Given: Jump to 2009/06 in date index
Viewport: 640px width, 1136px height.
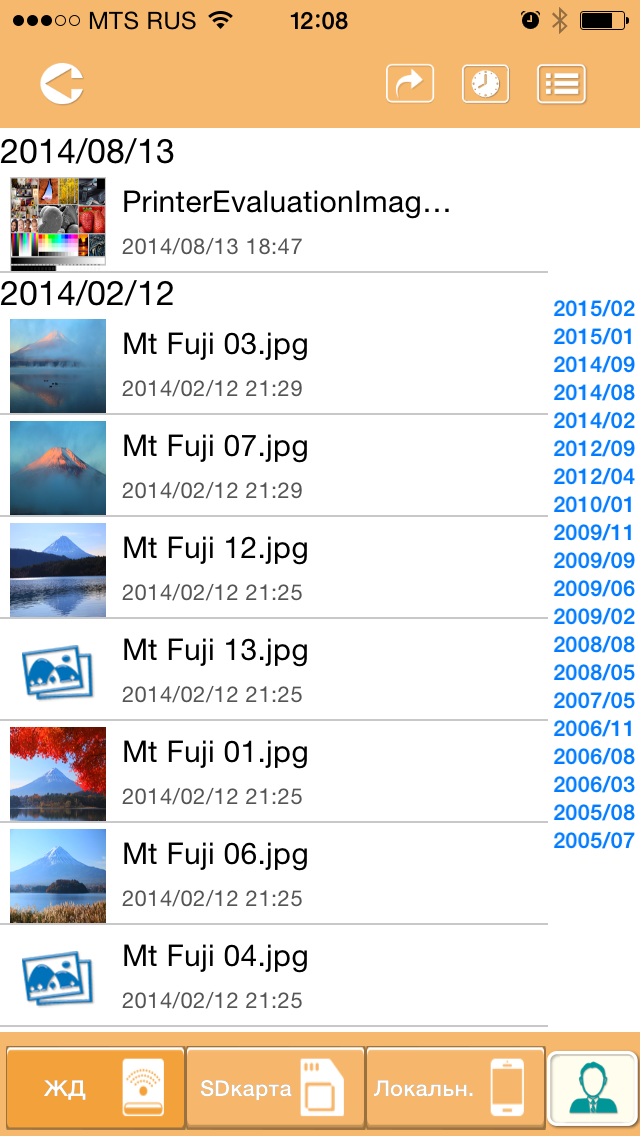Looking at the screenshot, I should tap(594, 589).
